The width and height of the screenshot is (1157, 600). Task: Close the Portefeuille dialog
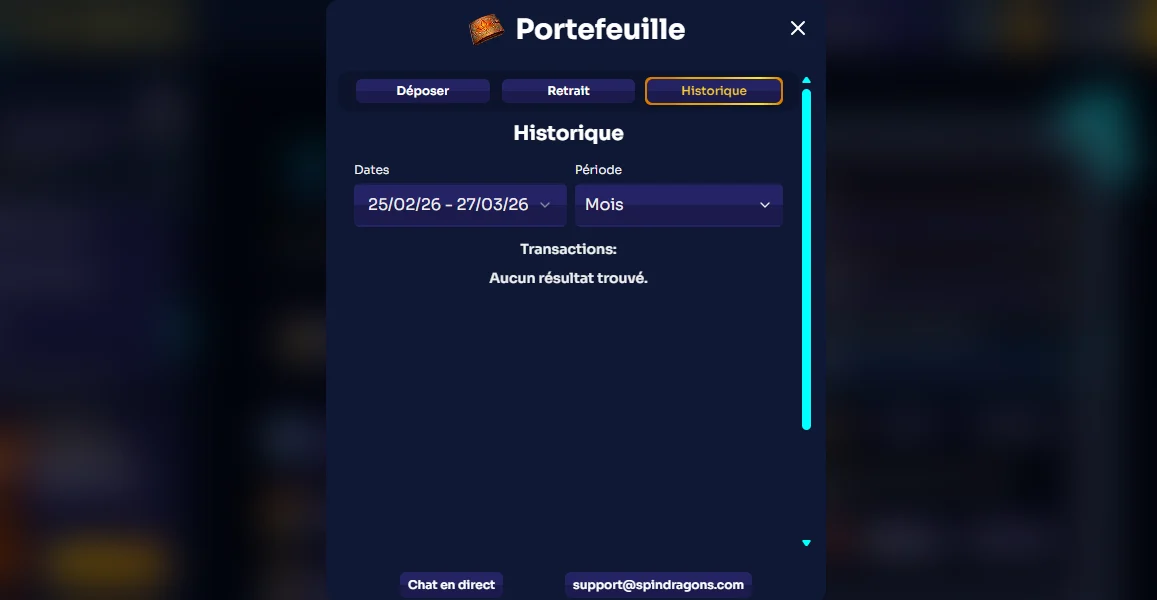[797, 28]
